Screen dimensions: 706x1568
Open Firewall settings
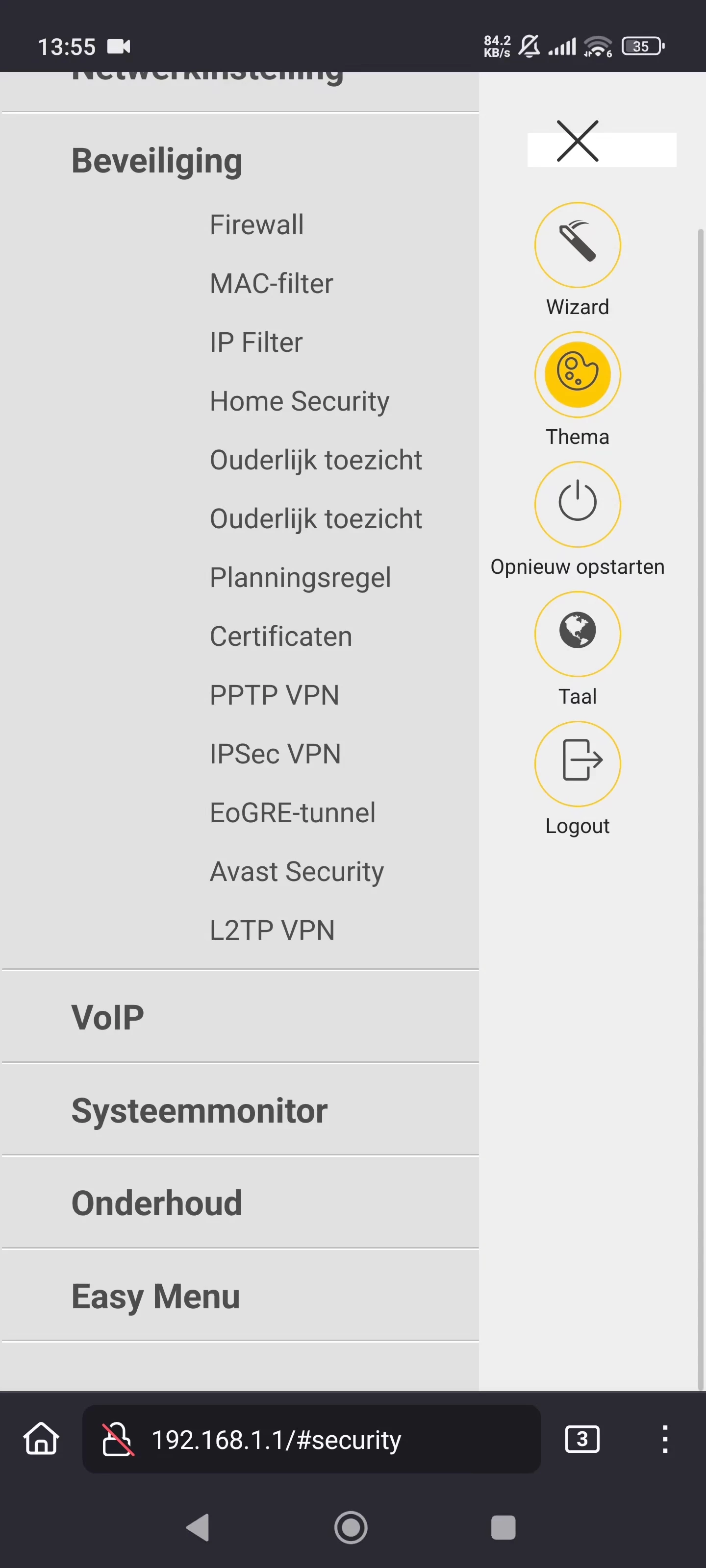click(256, 224)
